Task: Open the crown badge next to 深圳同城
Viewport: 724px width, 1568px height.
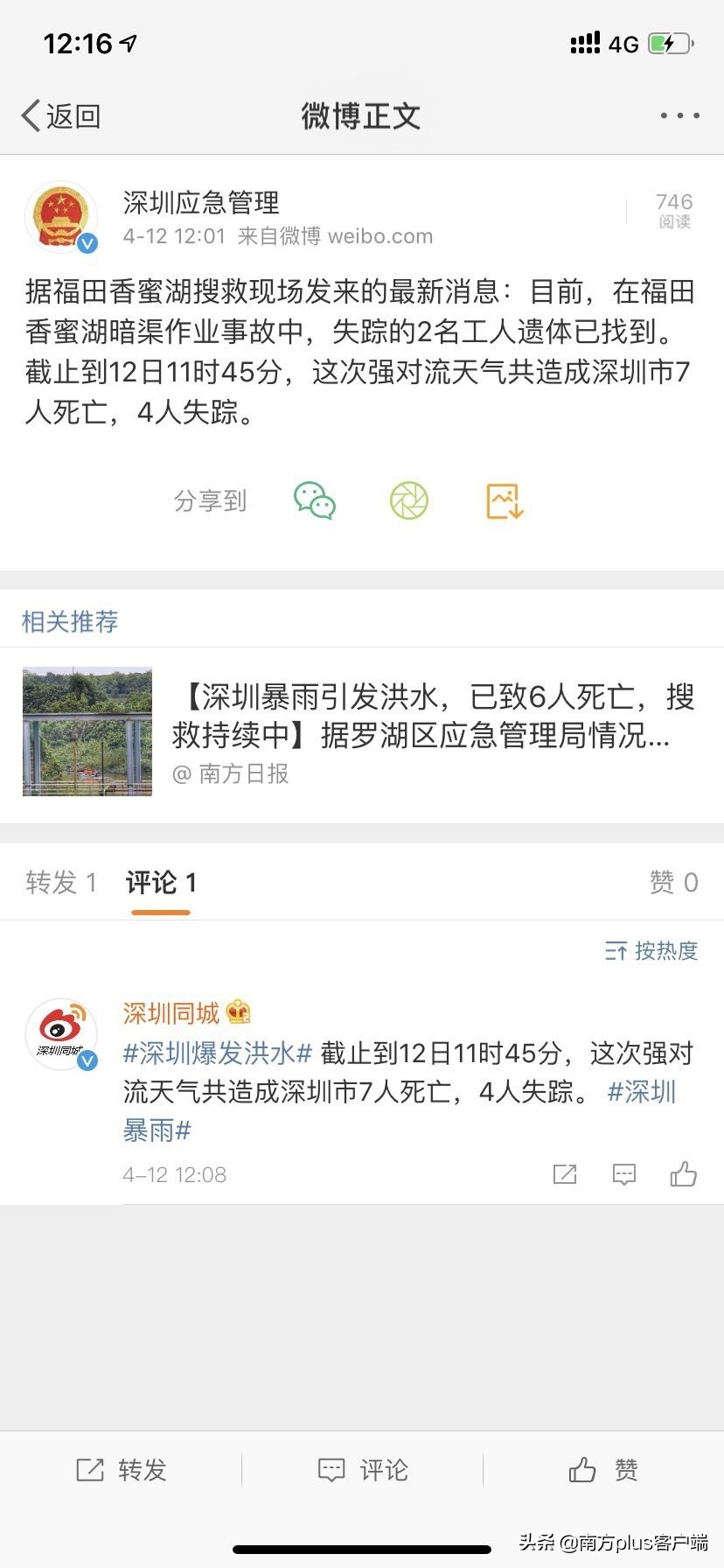Action: (x=236, y=1012)
